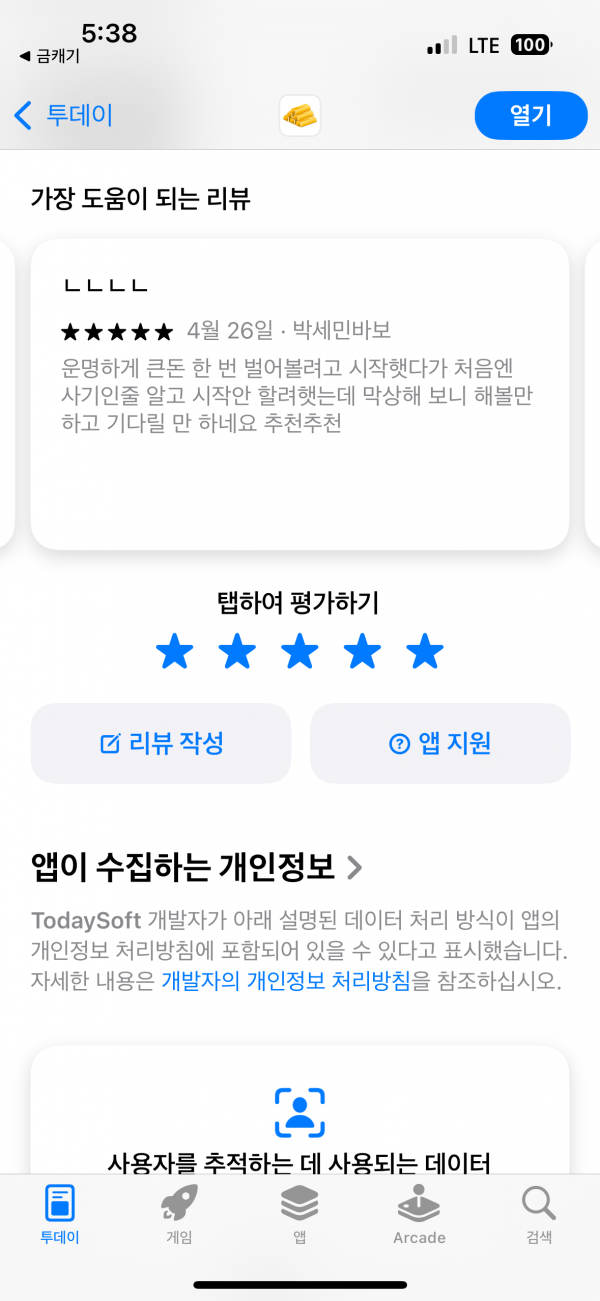Expand 앱이 수집하는 개인정보 section
The height and width of the screenshot is (1301, 600).
click(197, 866)
